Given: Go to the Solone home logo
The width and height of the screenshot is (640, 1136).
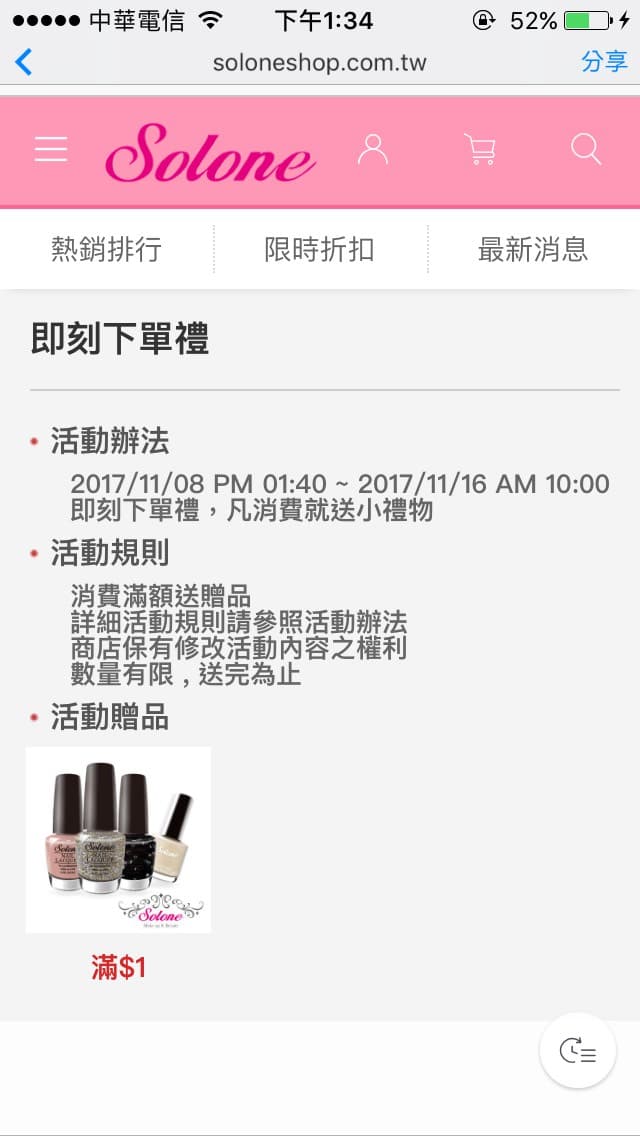Looking at the screenshot, I should click(210, 153).
